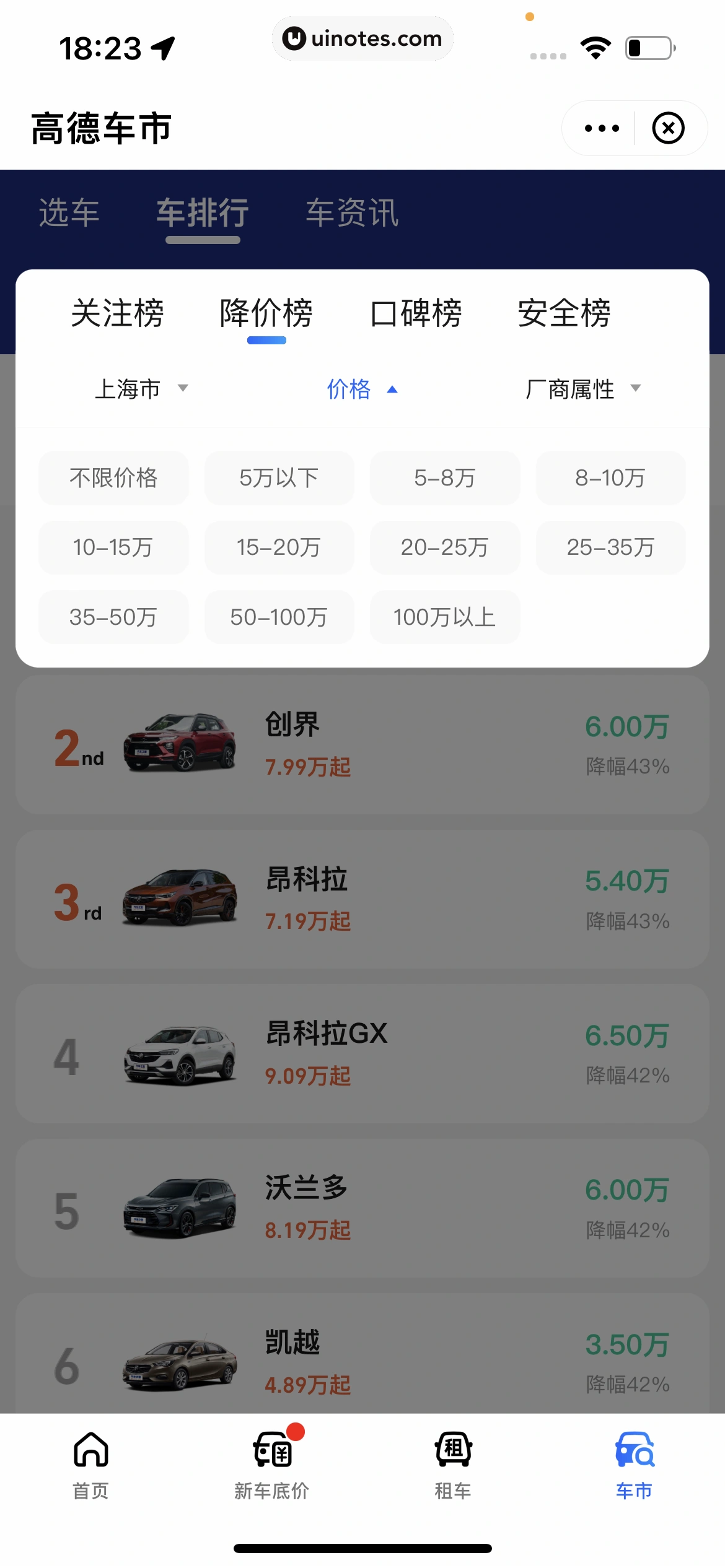Close the mini program with the circle X
This screenshot has width=725, height=1568.
(x=668, y=128)
